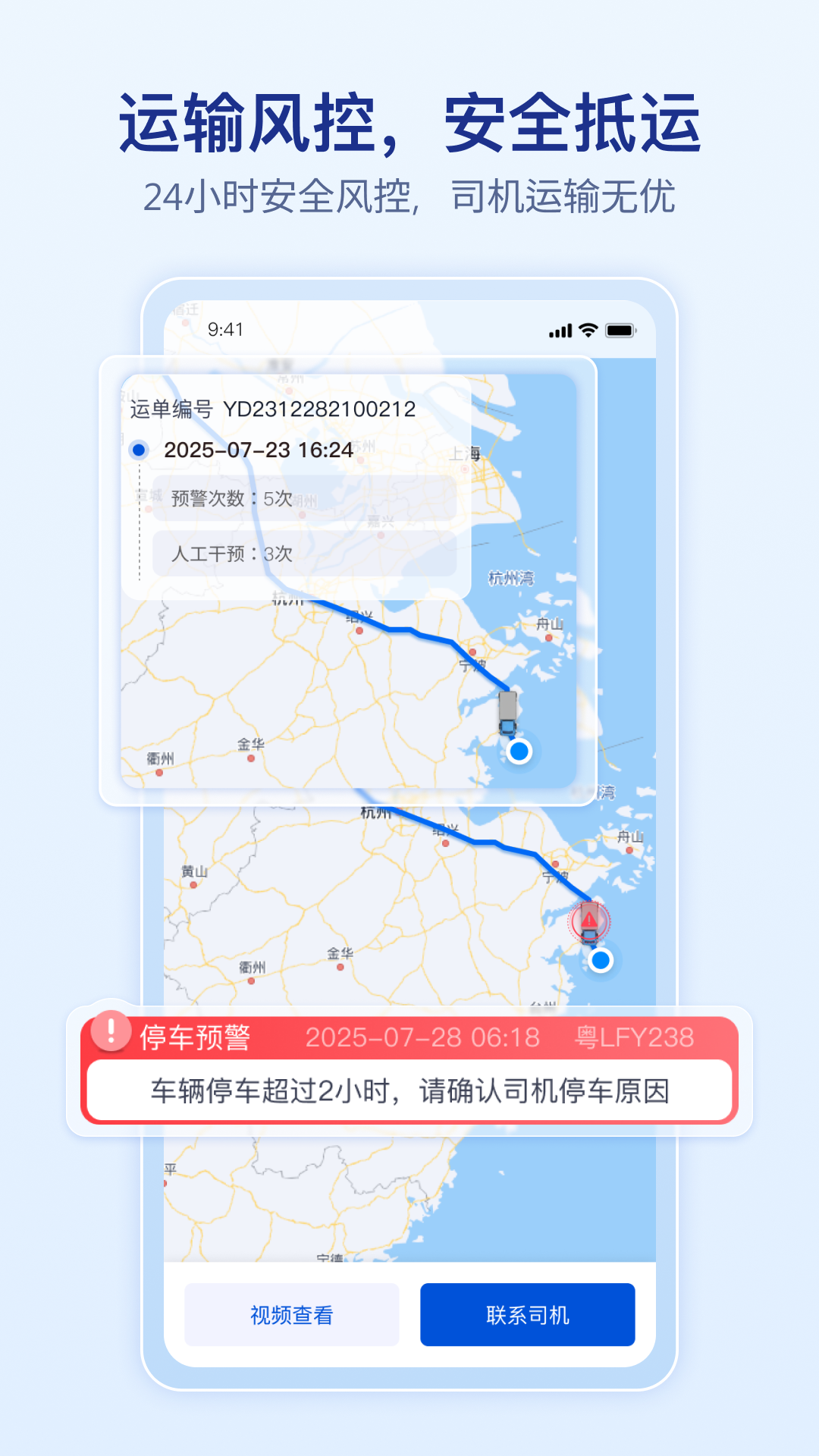Select the license plate 粤LFY238 label
The height and width of the screenshot is (1456, 819).
634,1036
